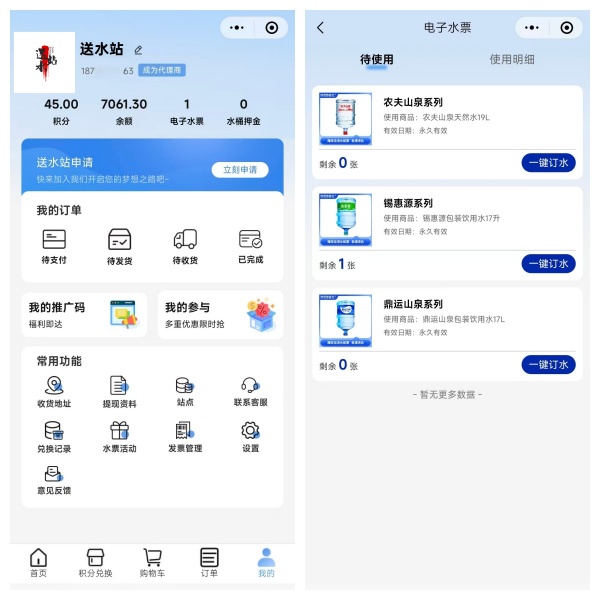
Task: Open 收货地址 under 常用功能
Action: [54, 392]
